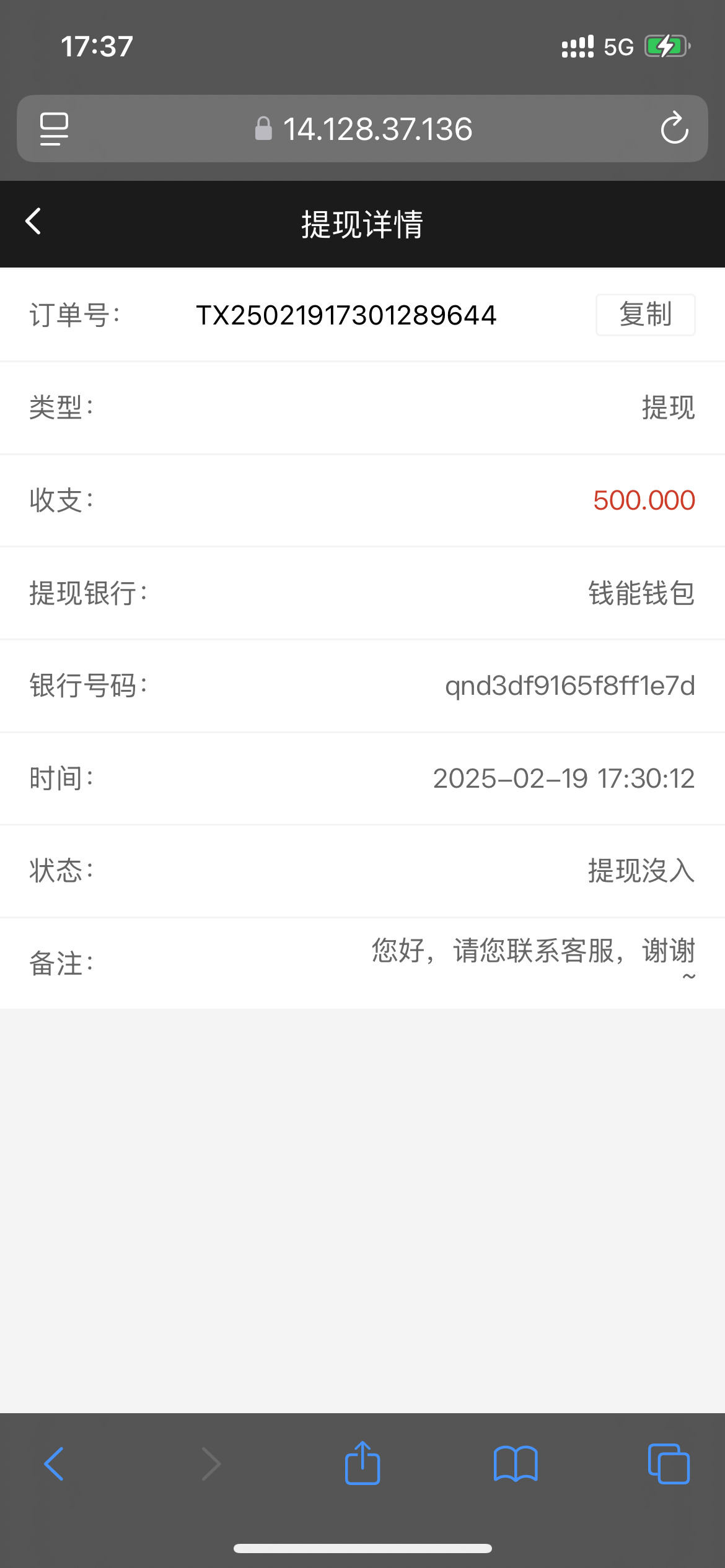Go back from the 提现详情 page

coord(33,222)
